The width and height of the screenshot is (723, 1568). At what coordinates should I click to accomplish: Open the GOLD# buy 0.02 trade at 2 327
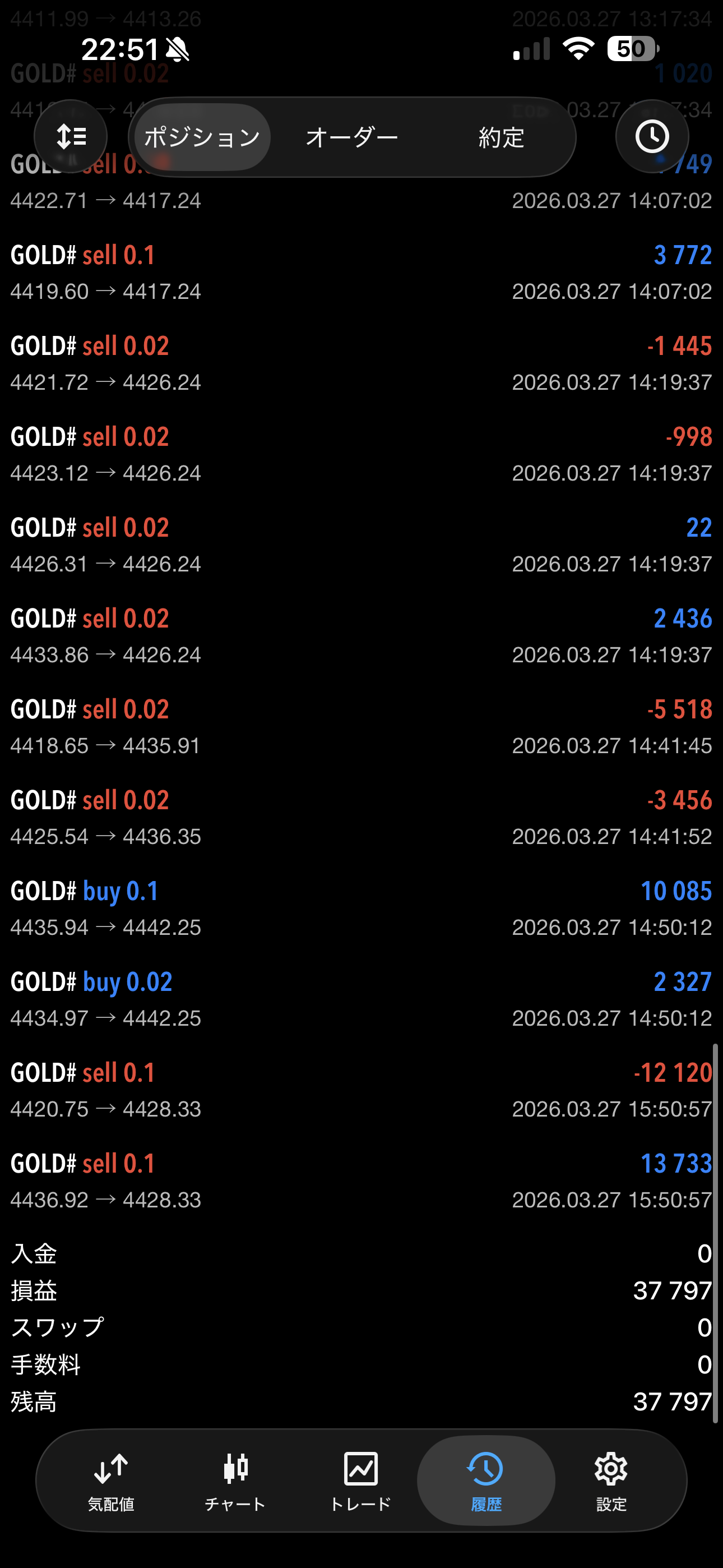pyautogui.click(x=361, y=999)
